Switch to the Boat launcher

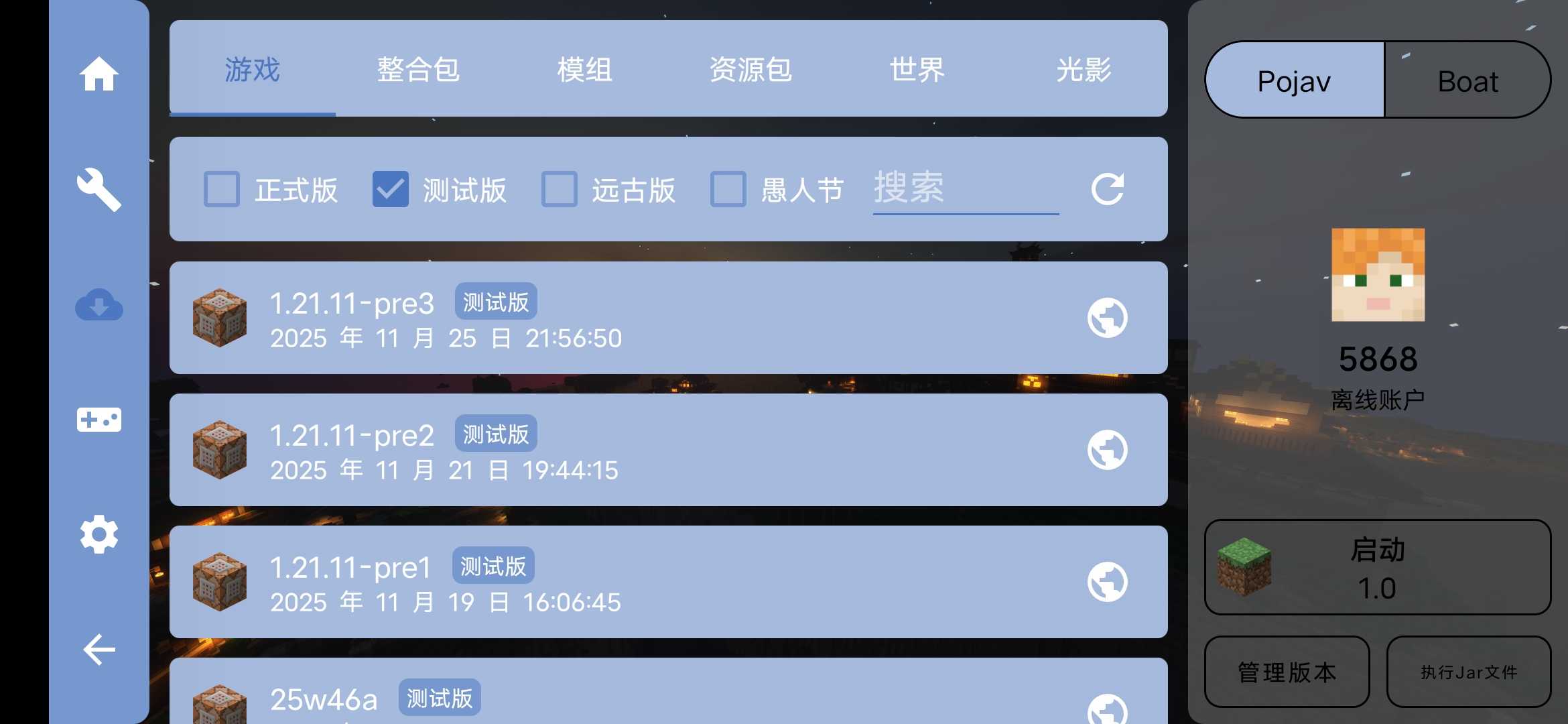(1467, 81)
